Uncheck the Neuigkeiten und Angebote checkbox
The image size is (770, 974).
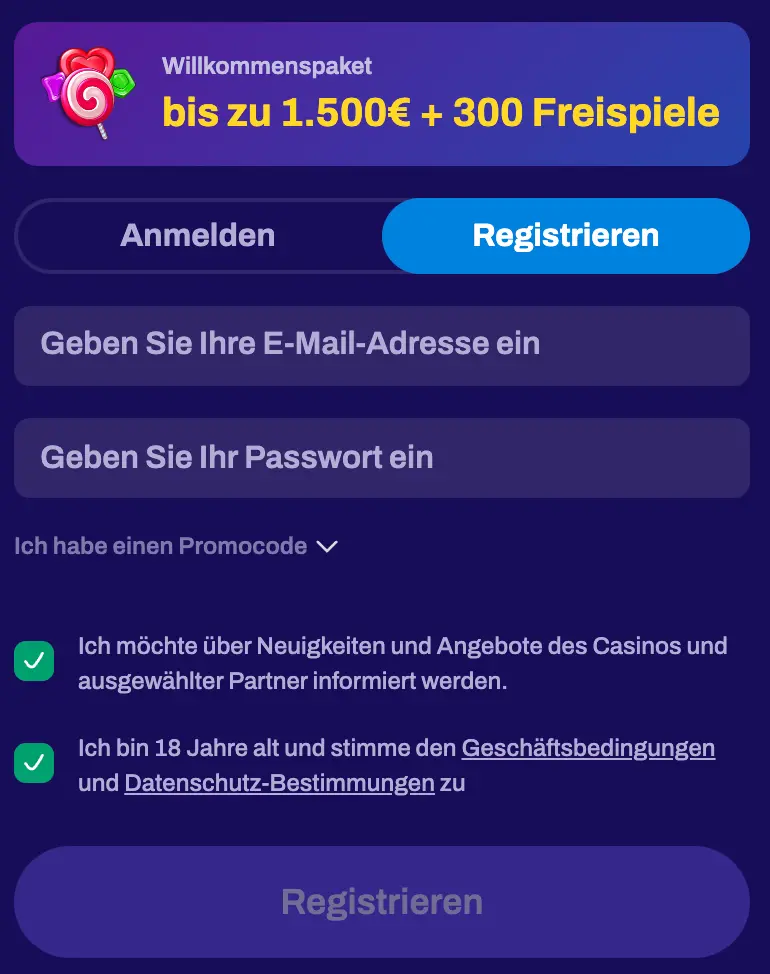[x=34, y=662]
